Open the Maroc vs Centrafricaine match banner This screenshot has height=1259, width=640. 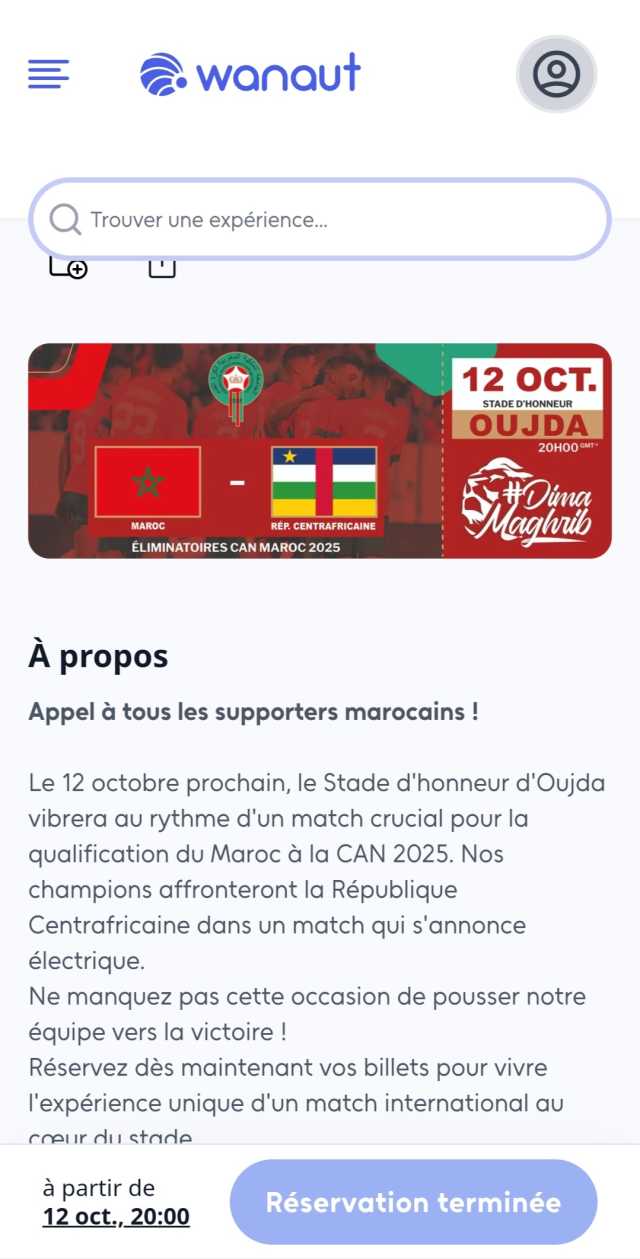tap(320, 451)
